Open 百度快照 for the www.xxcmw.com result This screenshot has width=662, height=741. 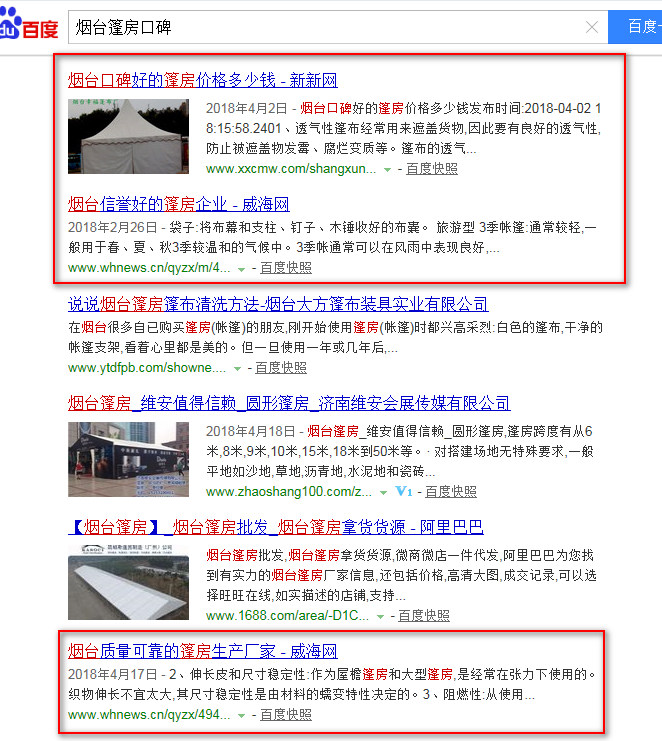pyautogui.click(x=432, y=169)
